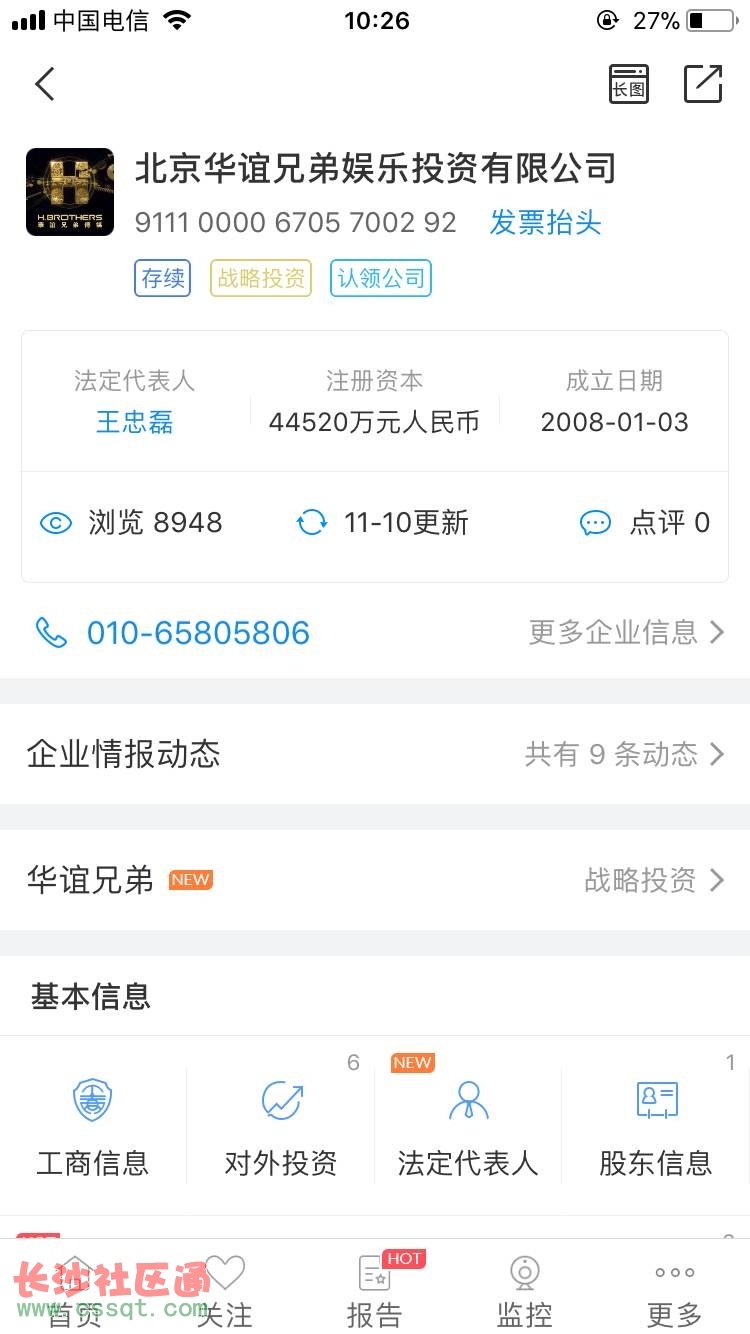Open the 点评 reviews

[646, 523]
